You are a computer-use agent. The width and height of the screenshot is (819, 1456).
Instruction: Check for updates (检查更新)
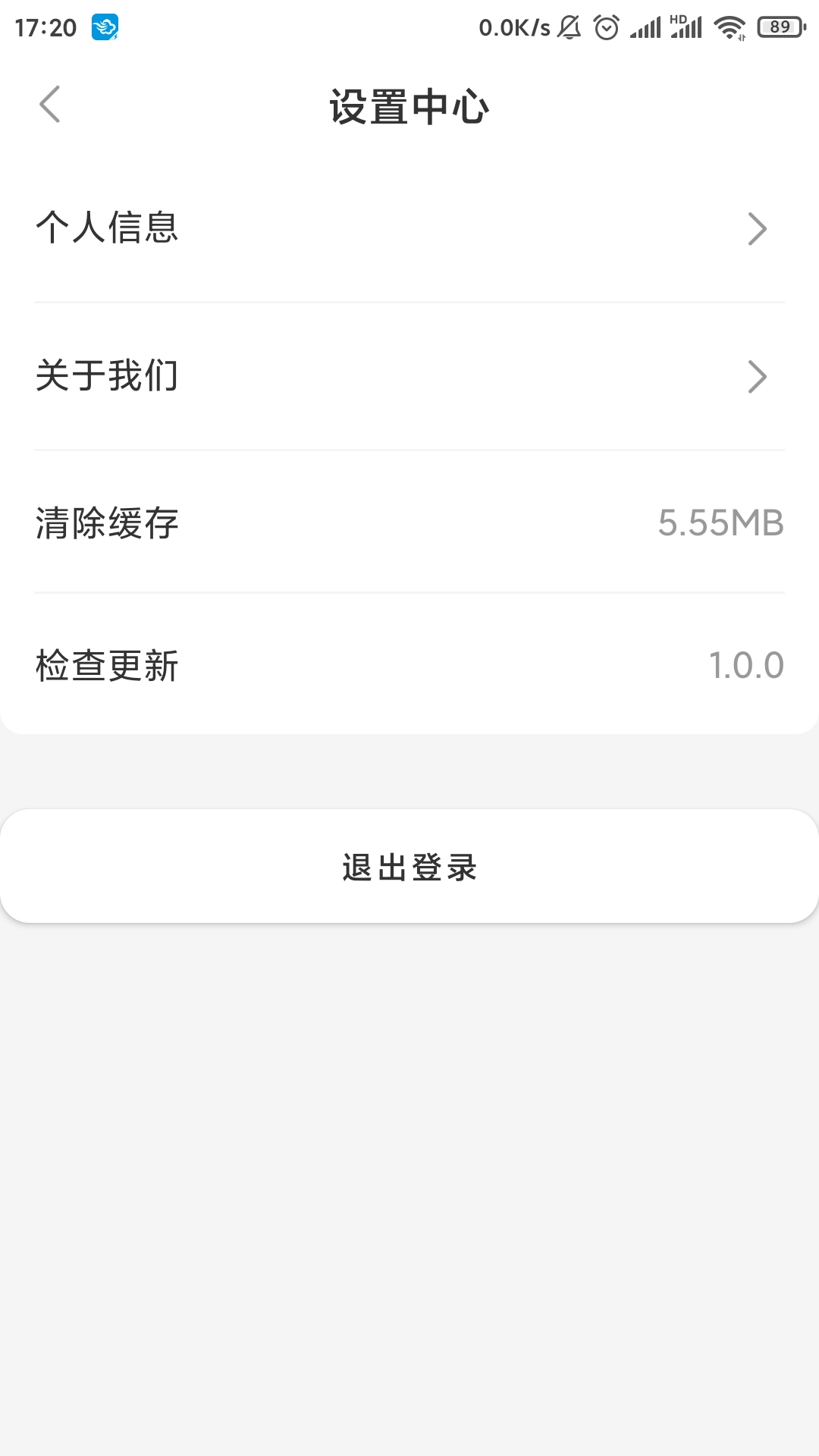click(x=409, y=666)
